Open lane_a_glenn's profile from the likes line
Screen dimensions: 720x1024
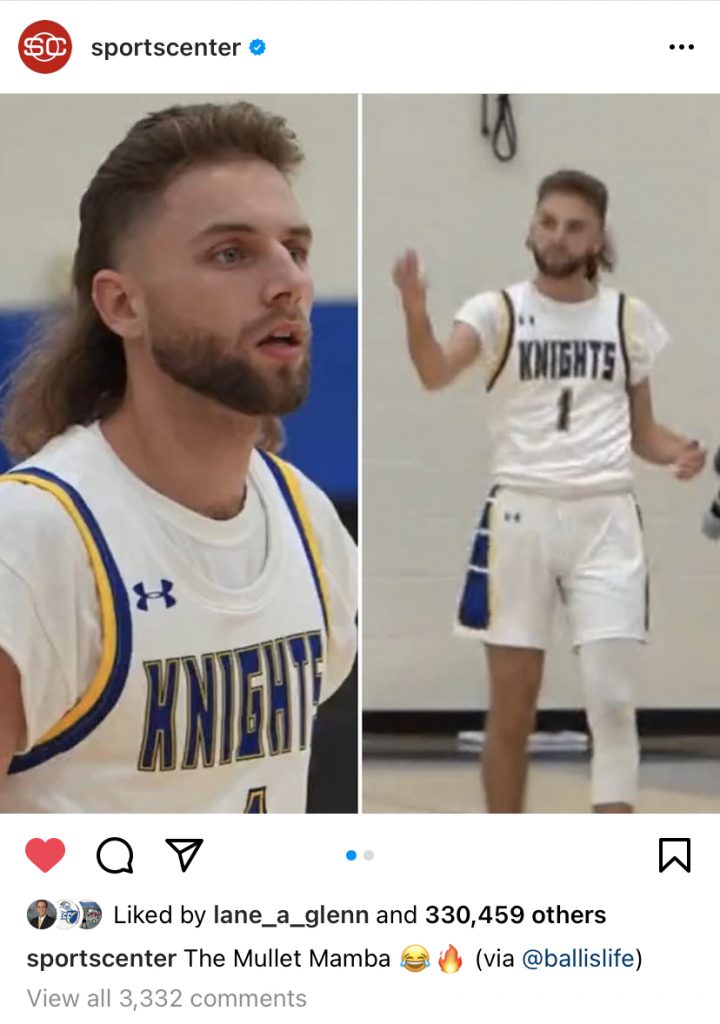point(290,915)
